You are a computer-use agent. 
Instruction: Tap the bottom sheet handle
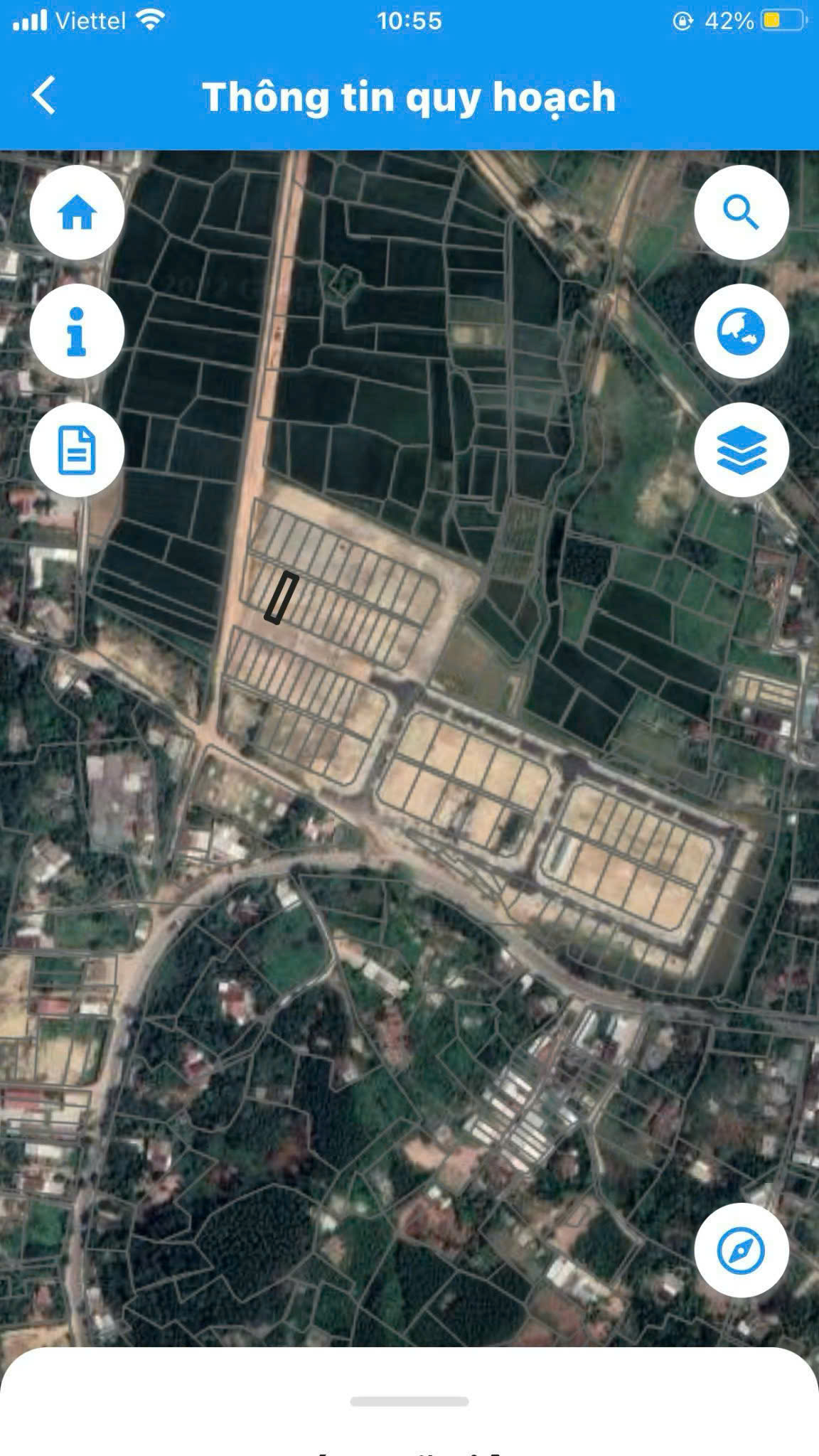pyautogui.click(x=409, y=1401)
